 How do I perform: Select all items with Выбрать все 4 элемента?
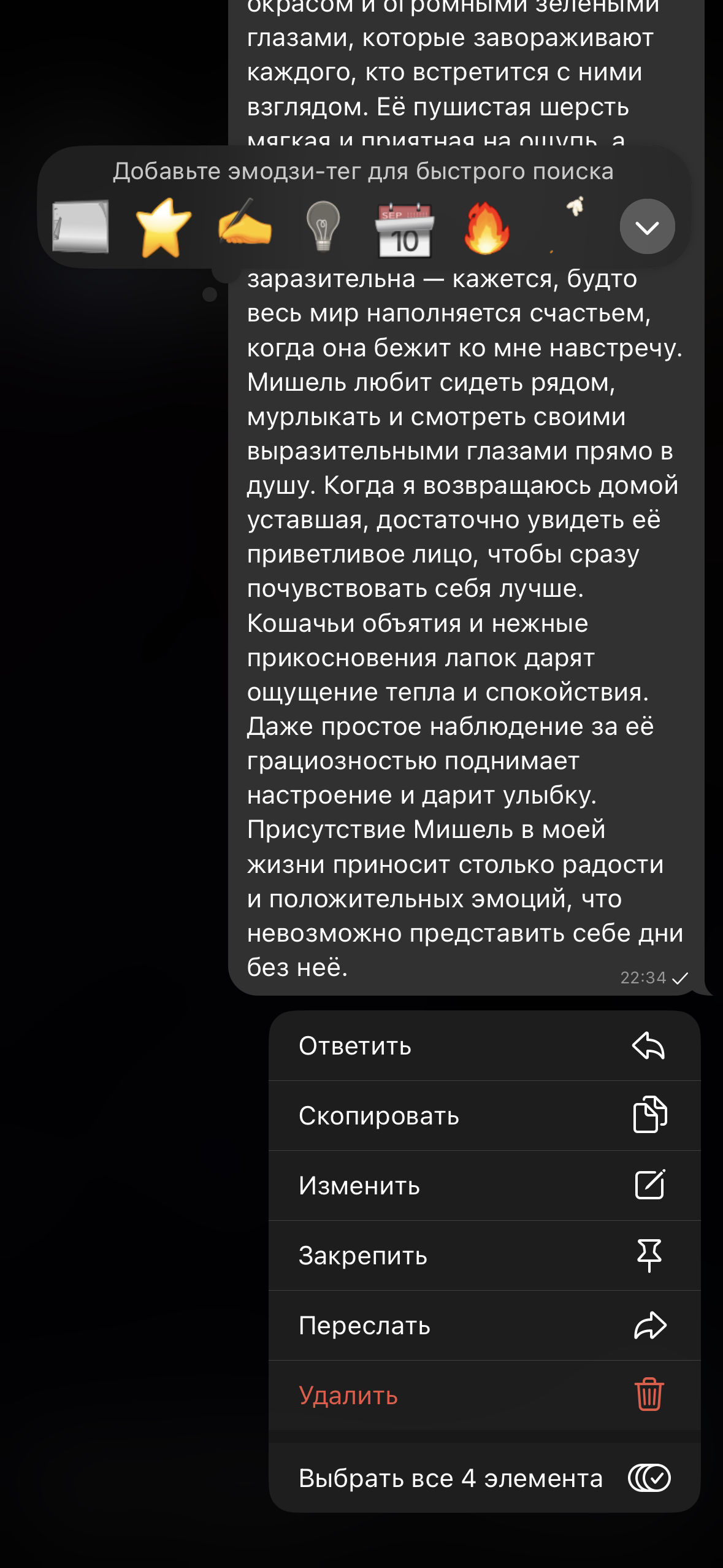(x=484, y=1478)
